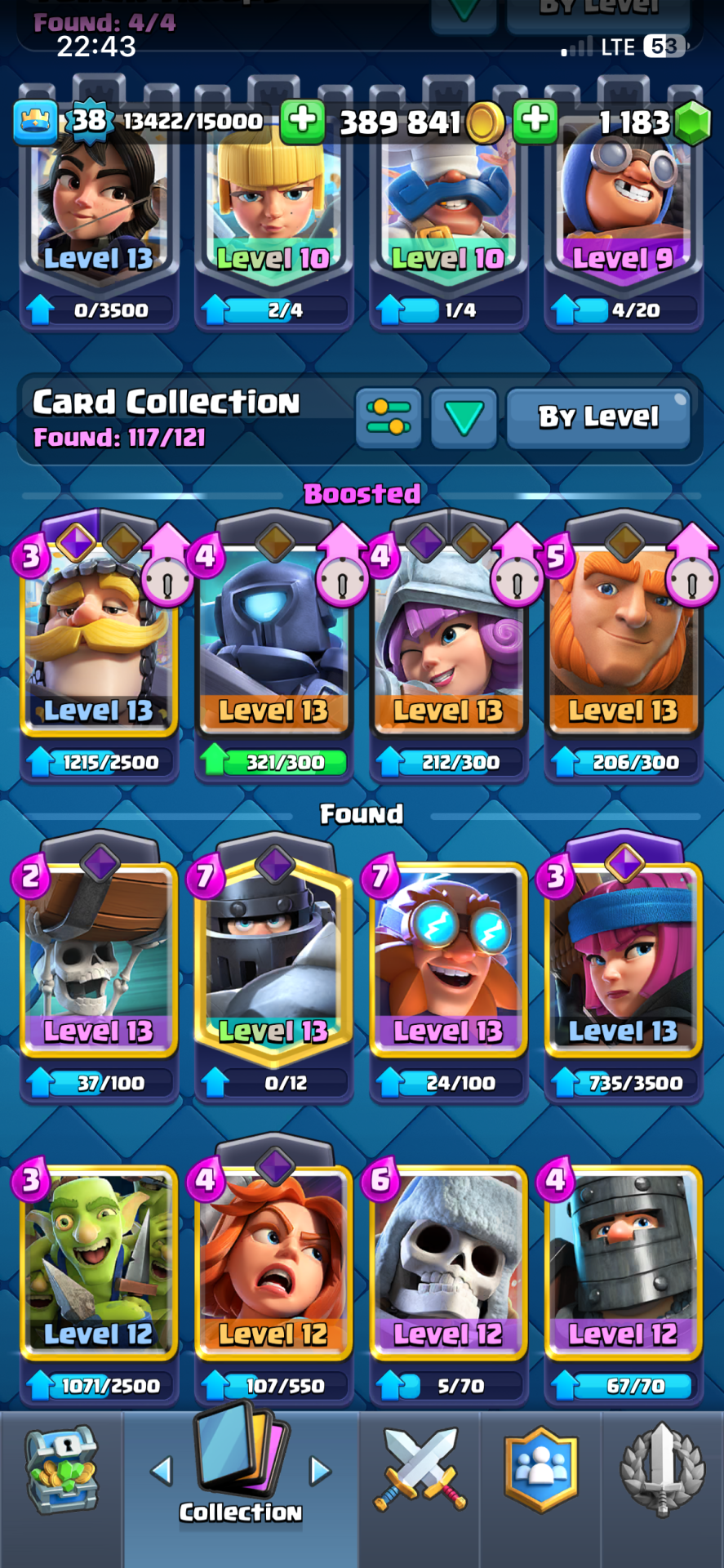Screen dimensions: 724x1568
Task: Tap the green plus next to gold coins
Action: point(535,121)
